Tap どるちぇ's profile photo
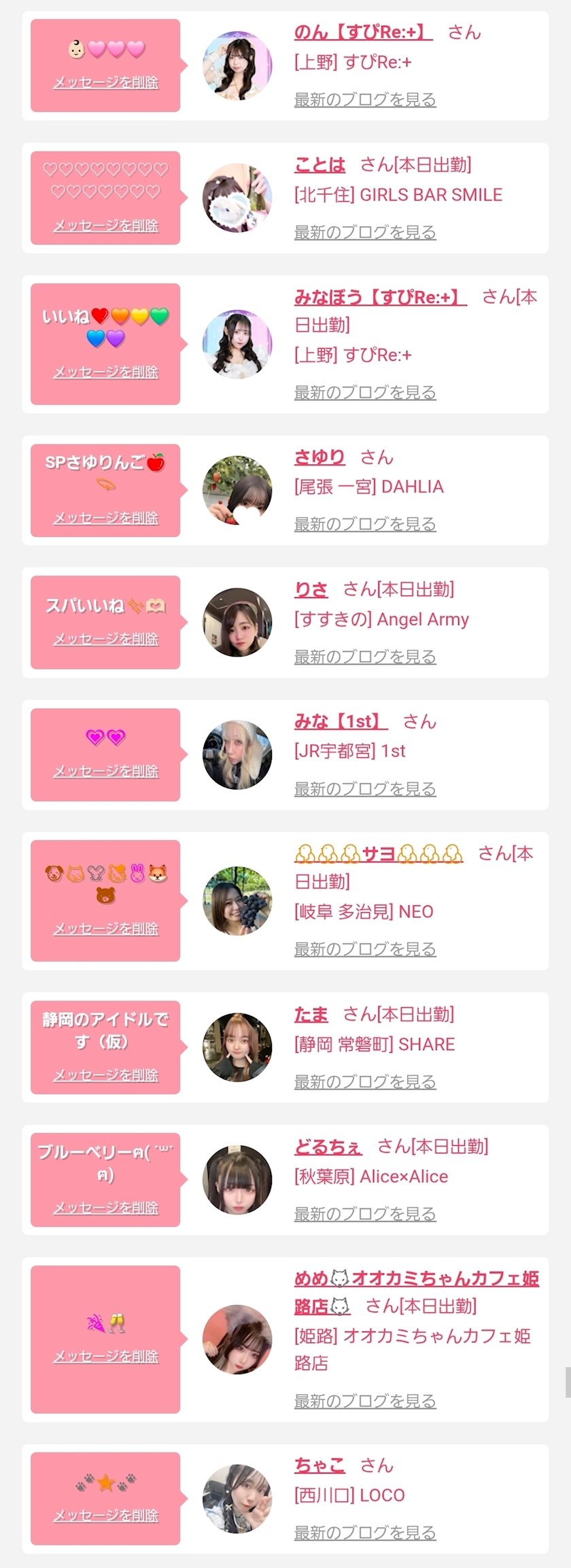The height and width of the screenshot is (1568, 571). point(237,1180)
